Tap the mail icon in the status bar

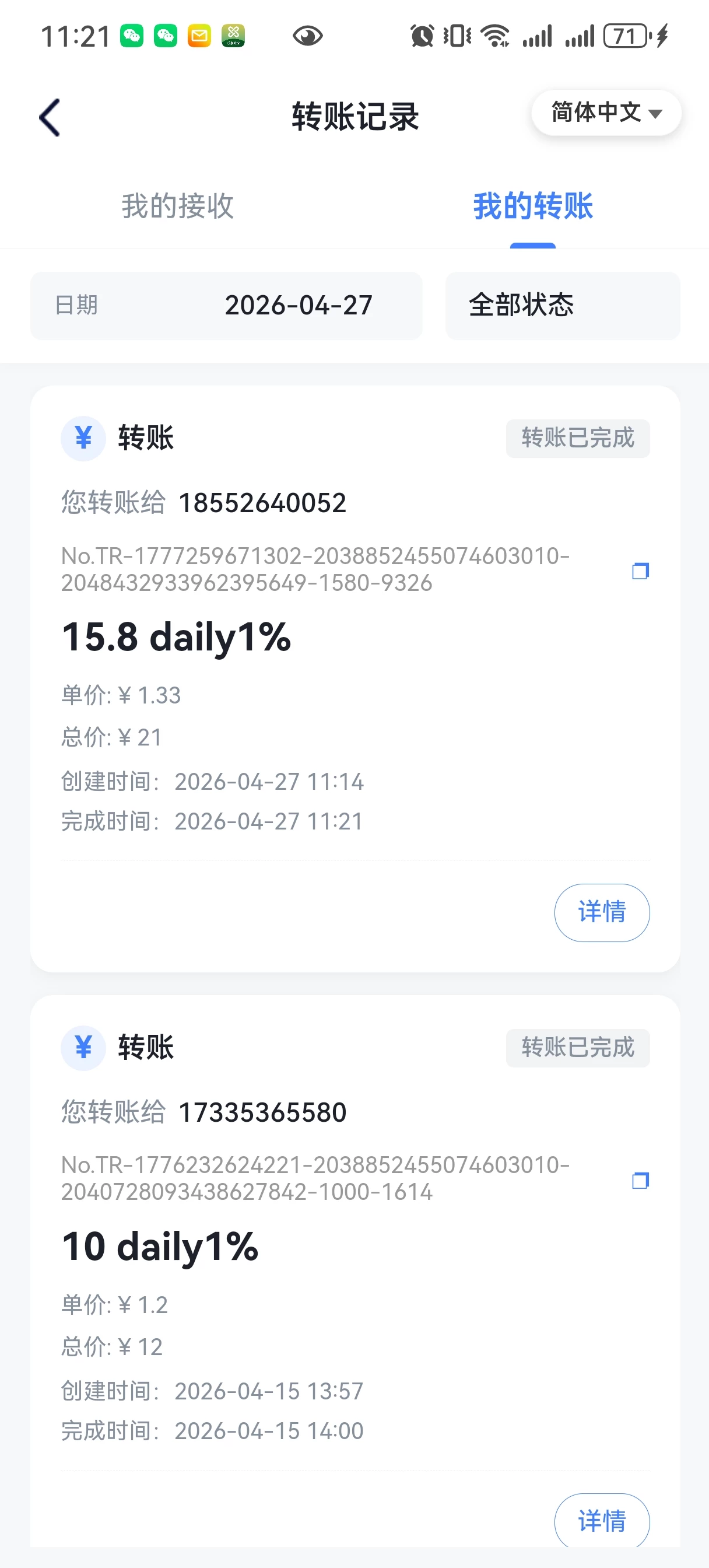click(x=199, y=36)
